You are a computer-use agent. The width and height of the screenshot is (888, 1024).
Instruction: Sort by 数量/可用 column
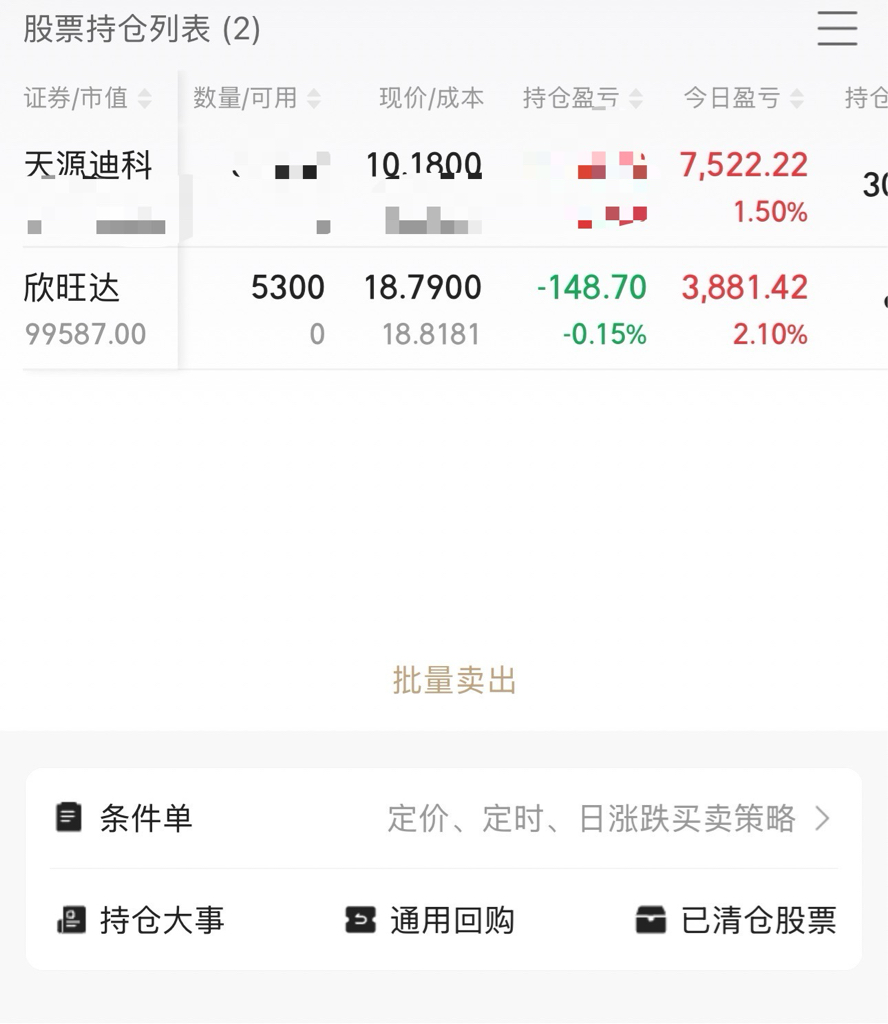click(x=257, y=98)
